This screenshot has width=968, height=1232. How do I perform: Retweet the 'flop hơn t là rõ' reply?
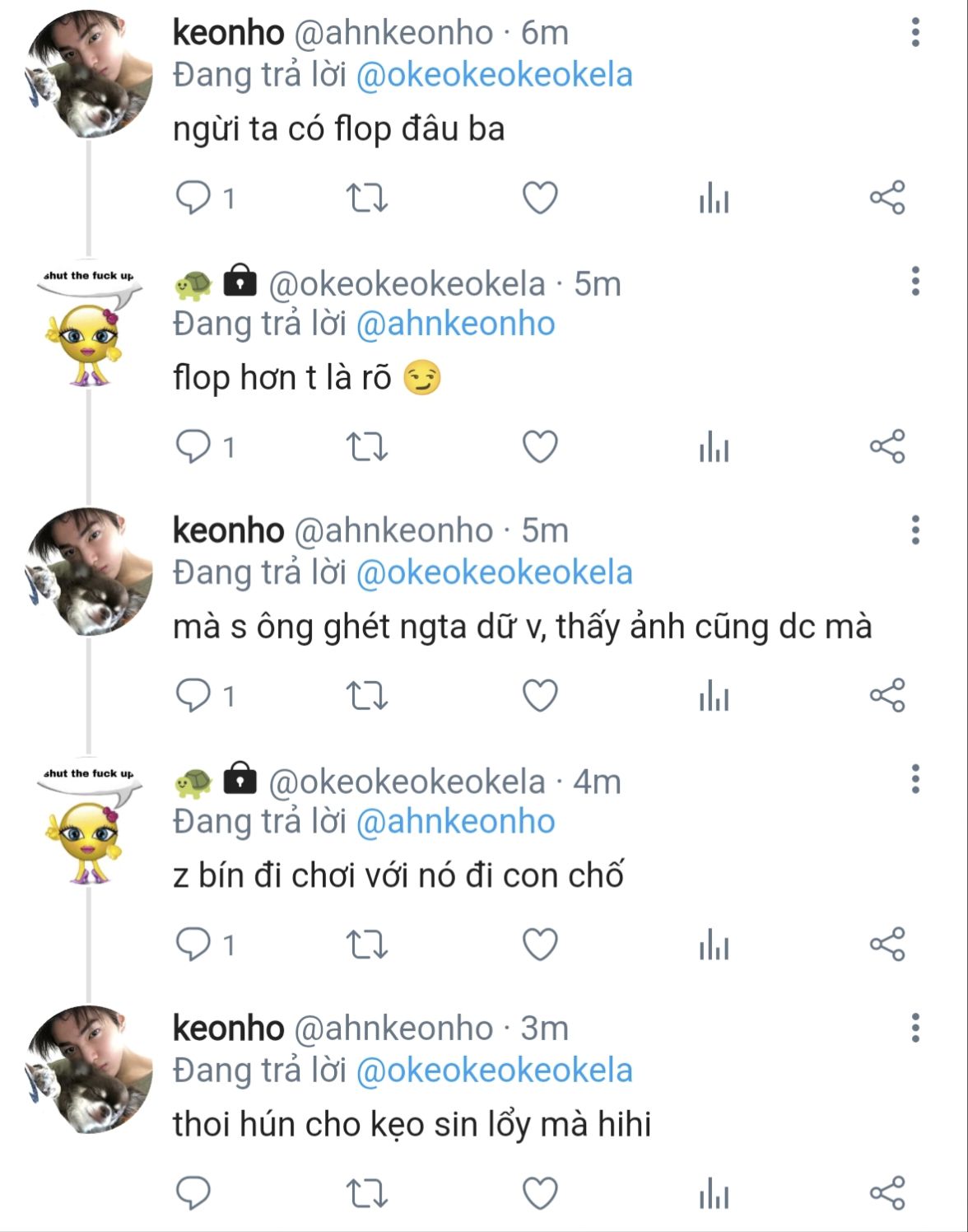(366, 447)
